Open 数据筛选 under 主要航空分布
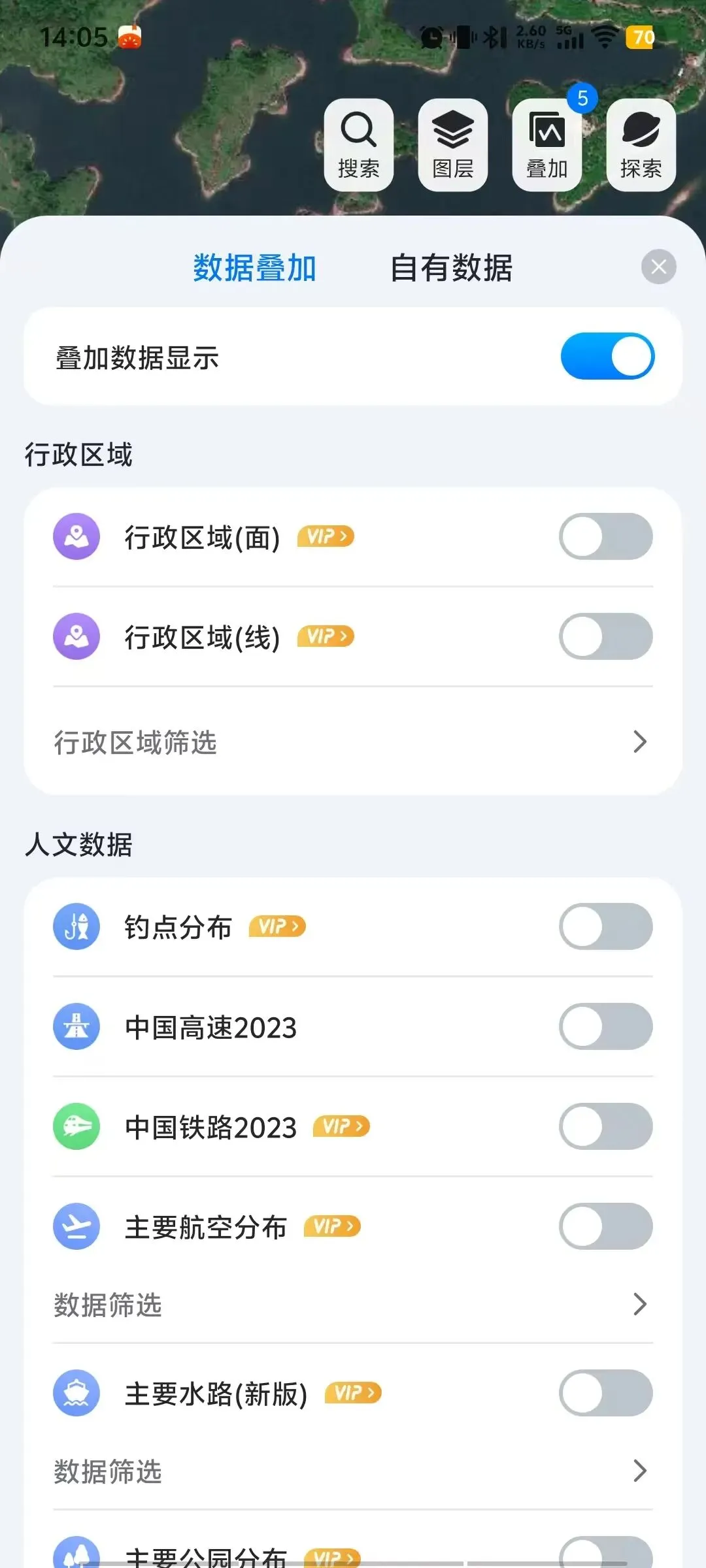706x1568 pixels. pyautogui.click(x=353, y=1305)
